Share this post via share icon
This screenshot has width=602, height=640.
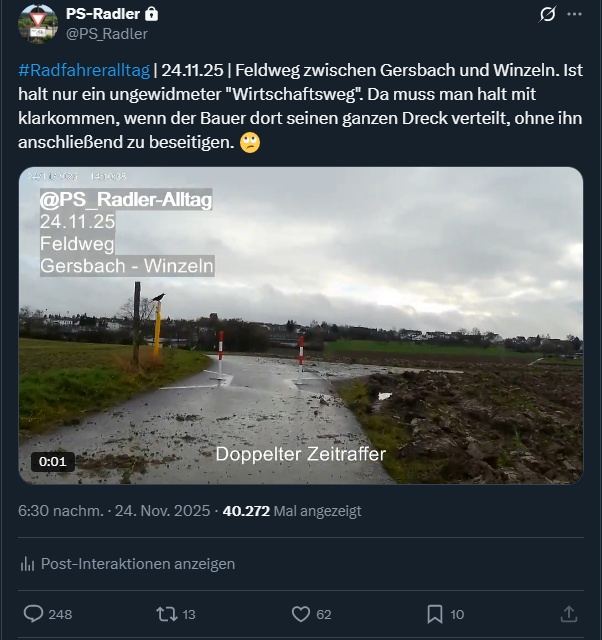568,613
